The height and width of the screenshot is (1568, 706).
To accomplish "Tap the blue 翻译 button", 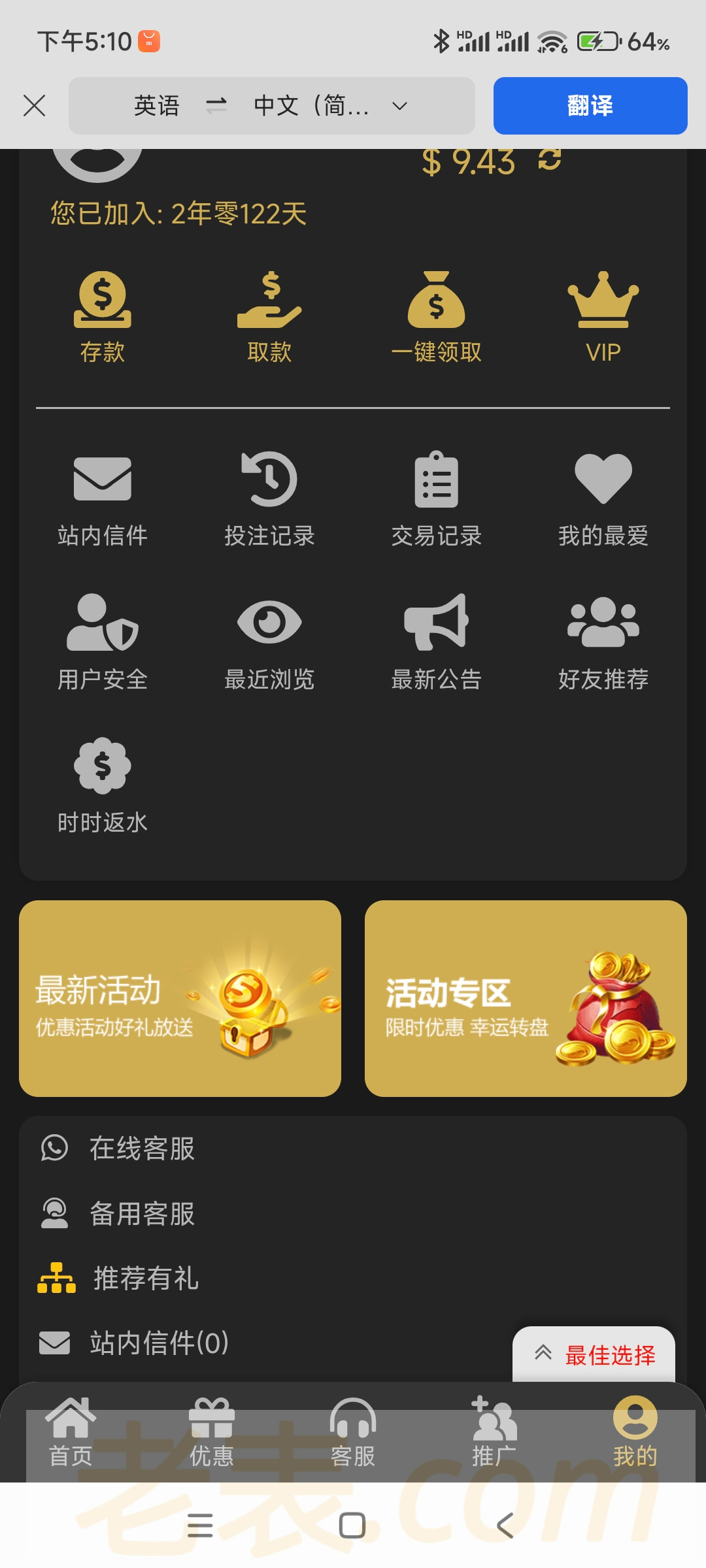I will point(590,106).
